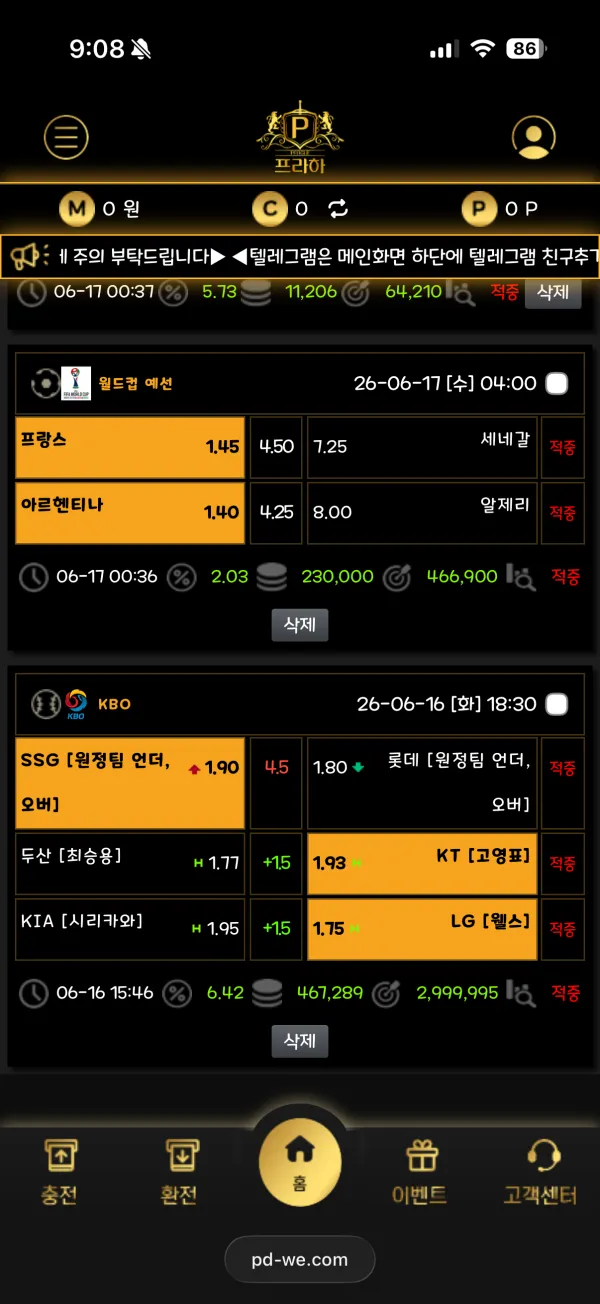This screenshot has width=600, height=1304.
Task: View details icon of the KBO bet
Action: click(520, 993)
